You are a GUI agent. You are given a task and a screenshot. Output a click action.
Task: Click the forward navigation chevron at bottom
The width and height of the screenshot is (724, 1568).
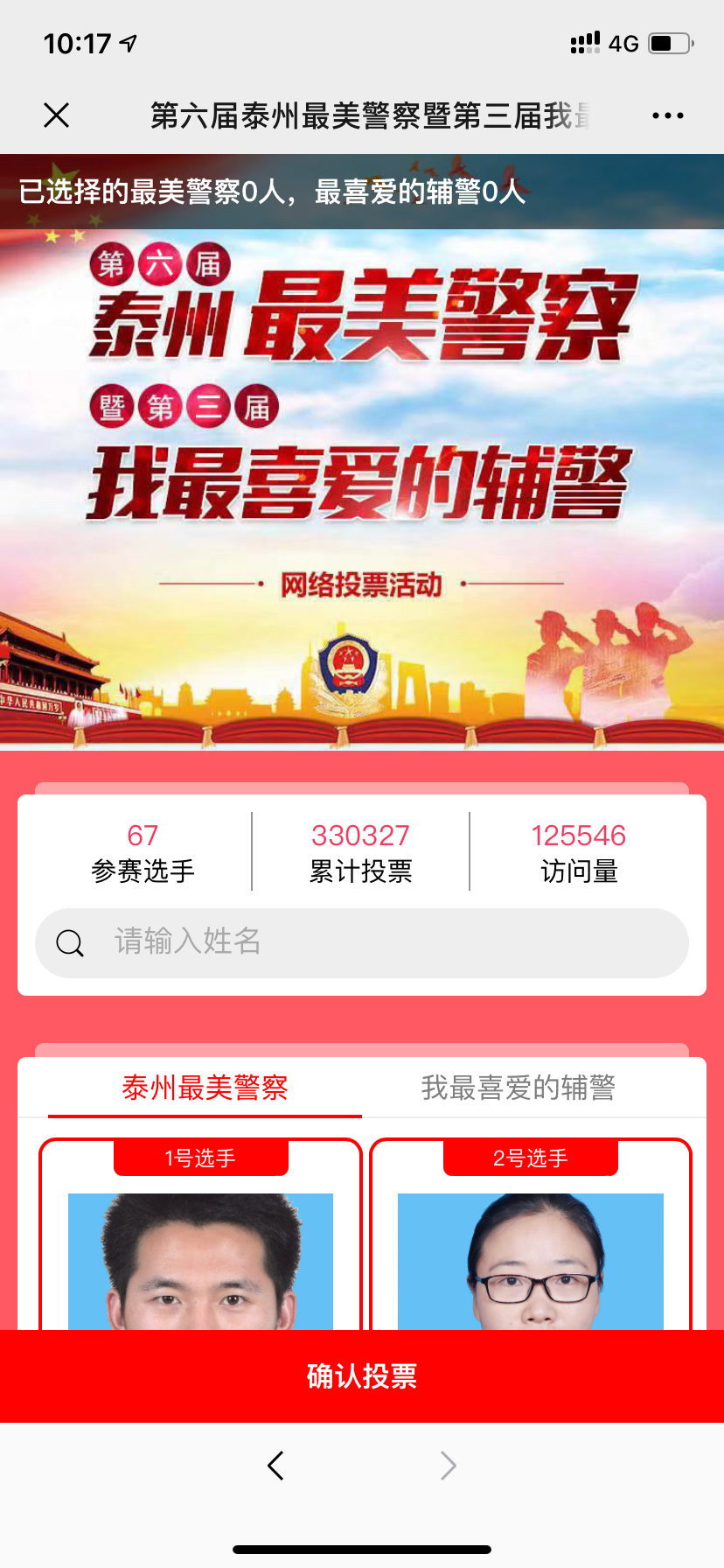[x=448, y=1466]
